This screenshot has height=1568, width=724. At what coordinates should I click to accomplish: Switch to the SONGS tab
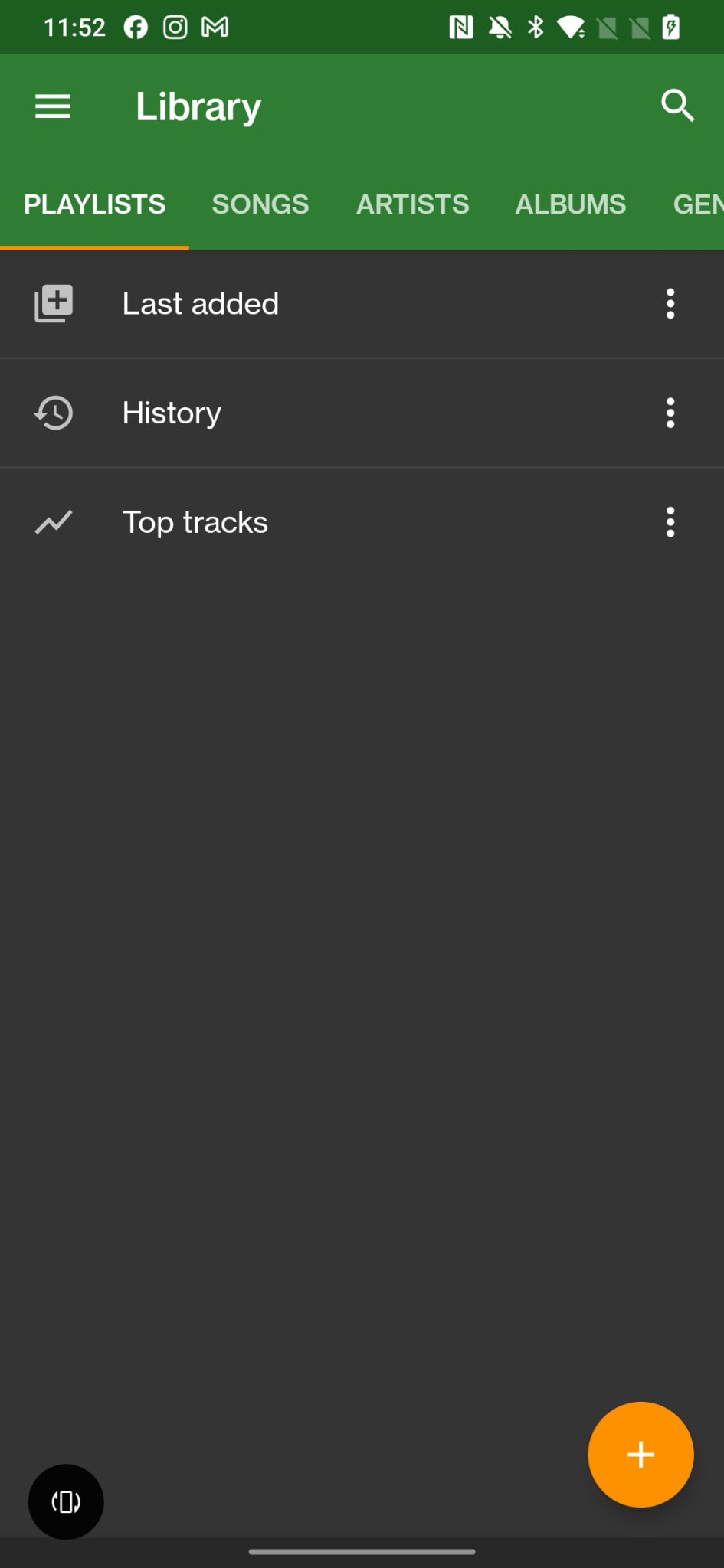pyautogui.click(x=260, y=204)
